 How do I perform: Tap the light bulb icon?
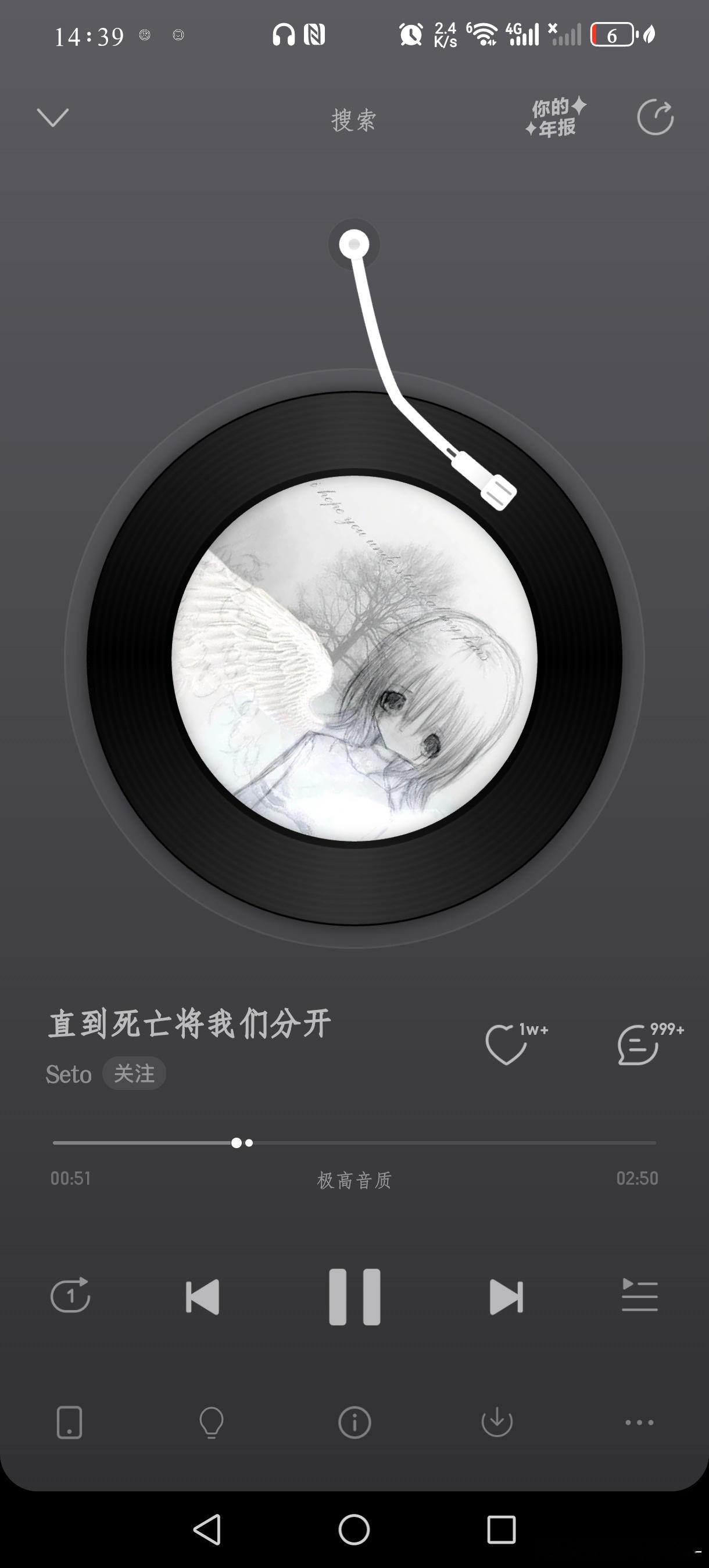point(212,1422)
